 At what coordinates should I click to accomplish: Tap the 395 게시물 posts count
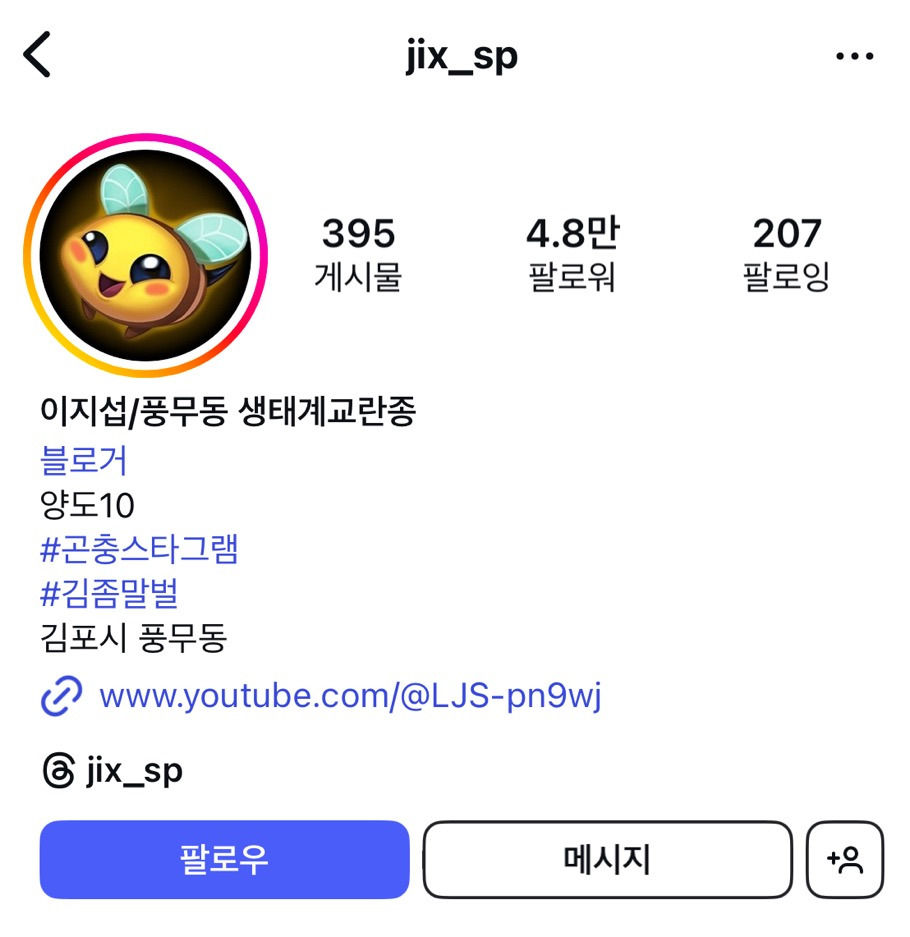pos(358,254)
